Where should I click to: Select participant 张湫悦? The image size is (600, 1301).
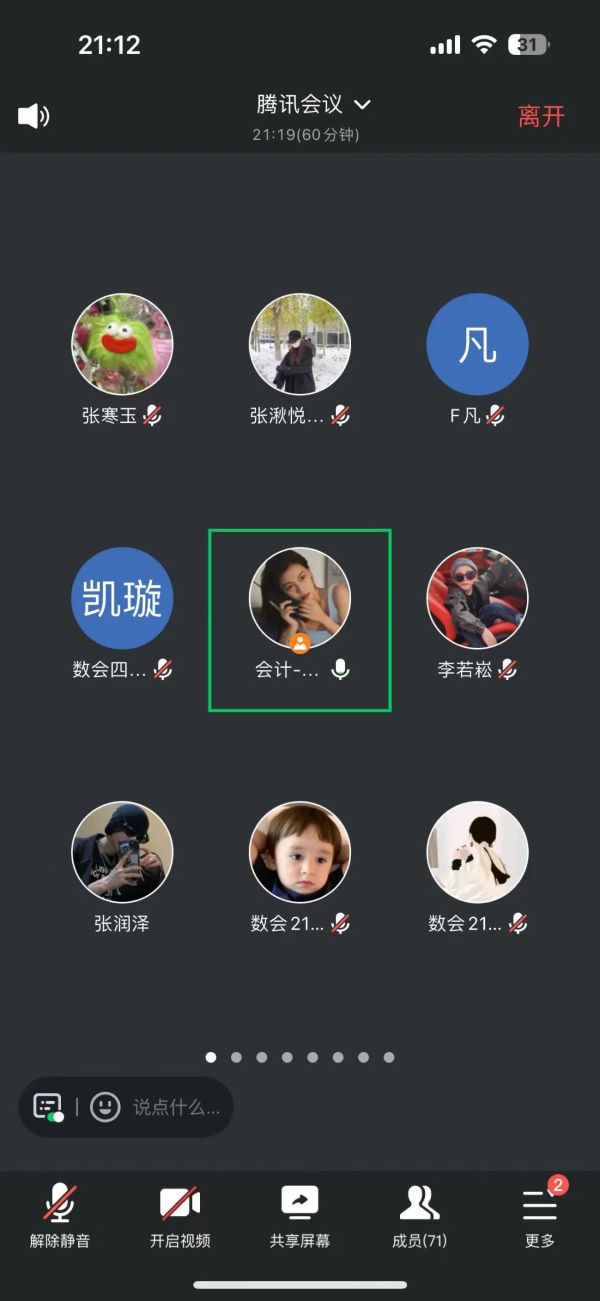pos(300,345)
